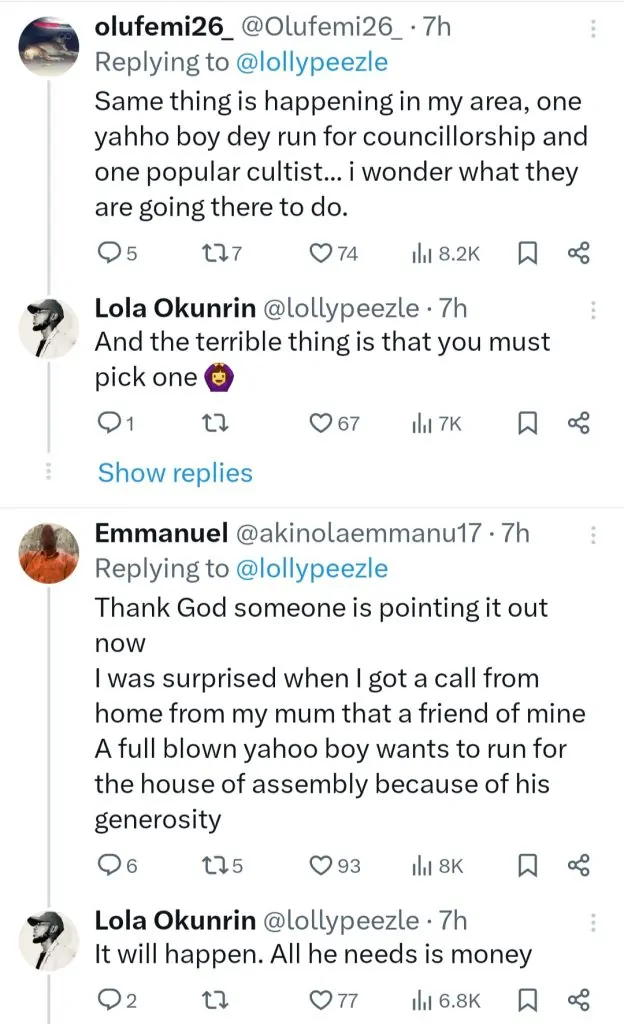Reply to olufemi26_'s tweet about councillorship
This screenshot has height=1024, width=624.
click(110, 254)
